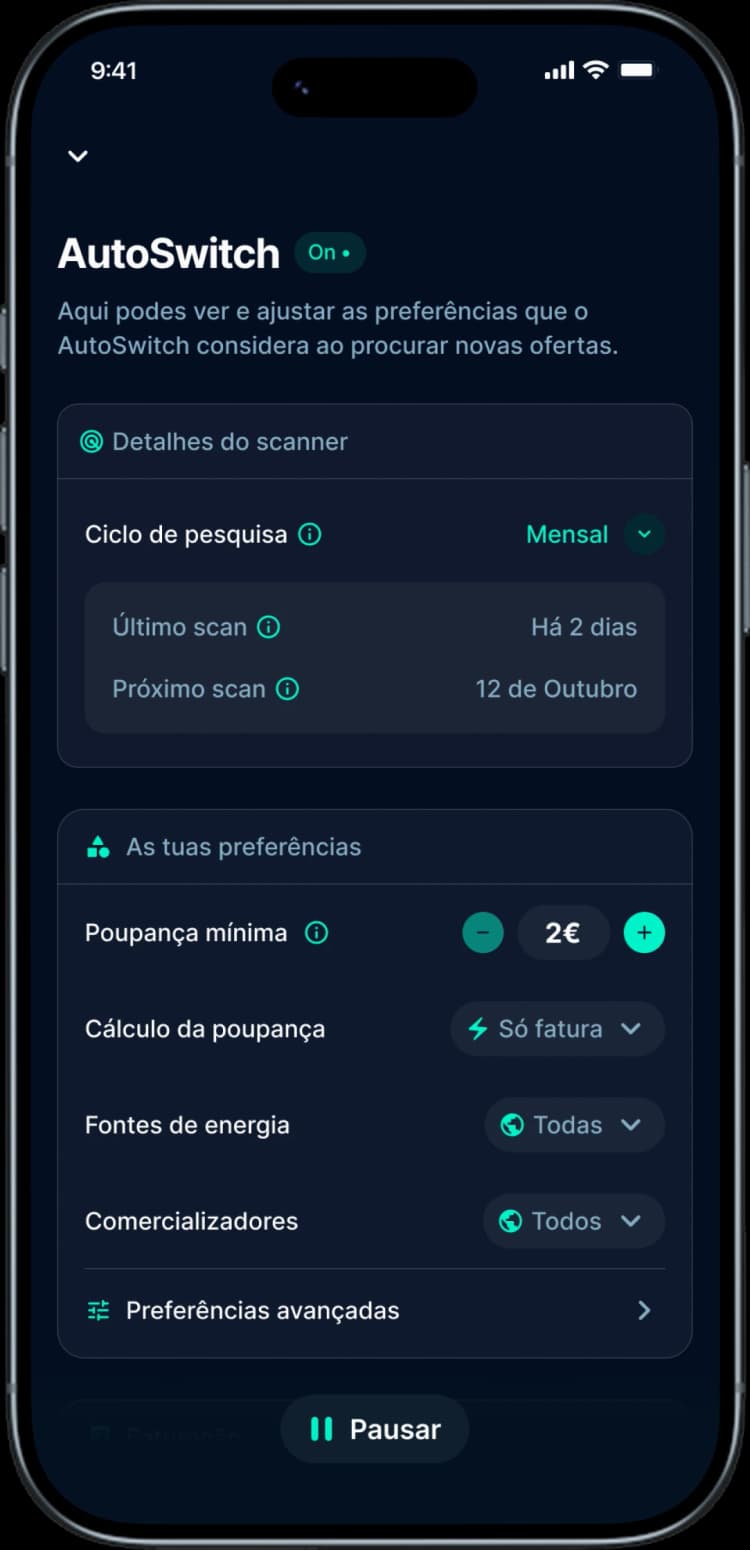
Task: Open the Ciclo de pesquisa info tooltip
Action: (x=310, y=534)
